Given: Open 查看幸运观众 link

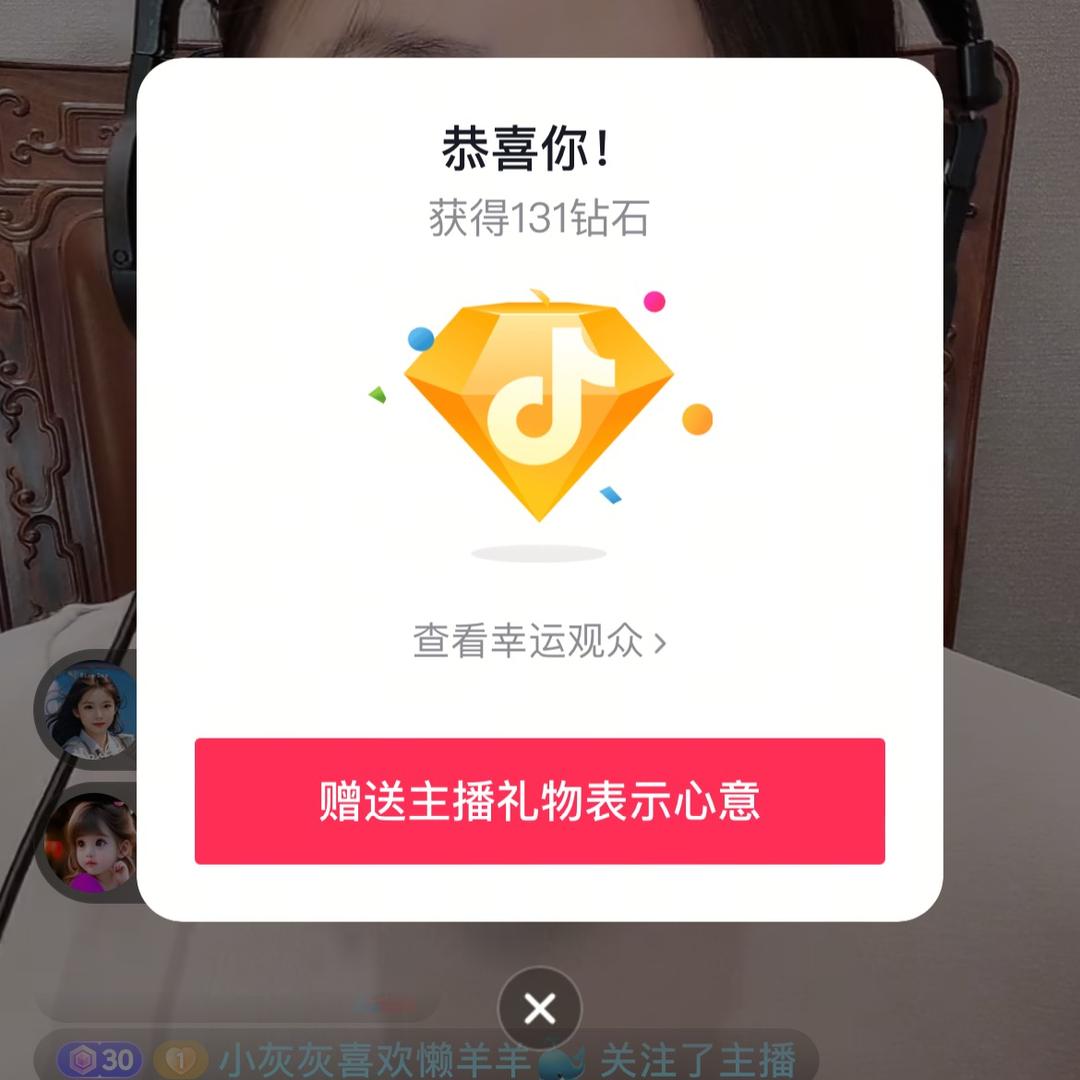Looking at the screenshot, I should click(540, 642).
